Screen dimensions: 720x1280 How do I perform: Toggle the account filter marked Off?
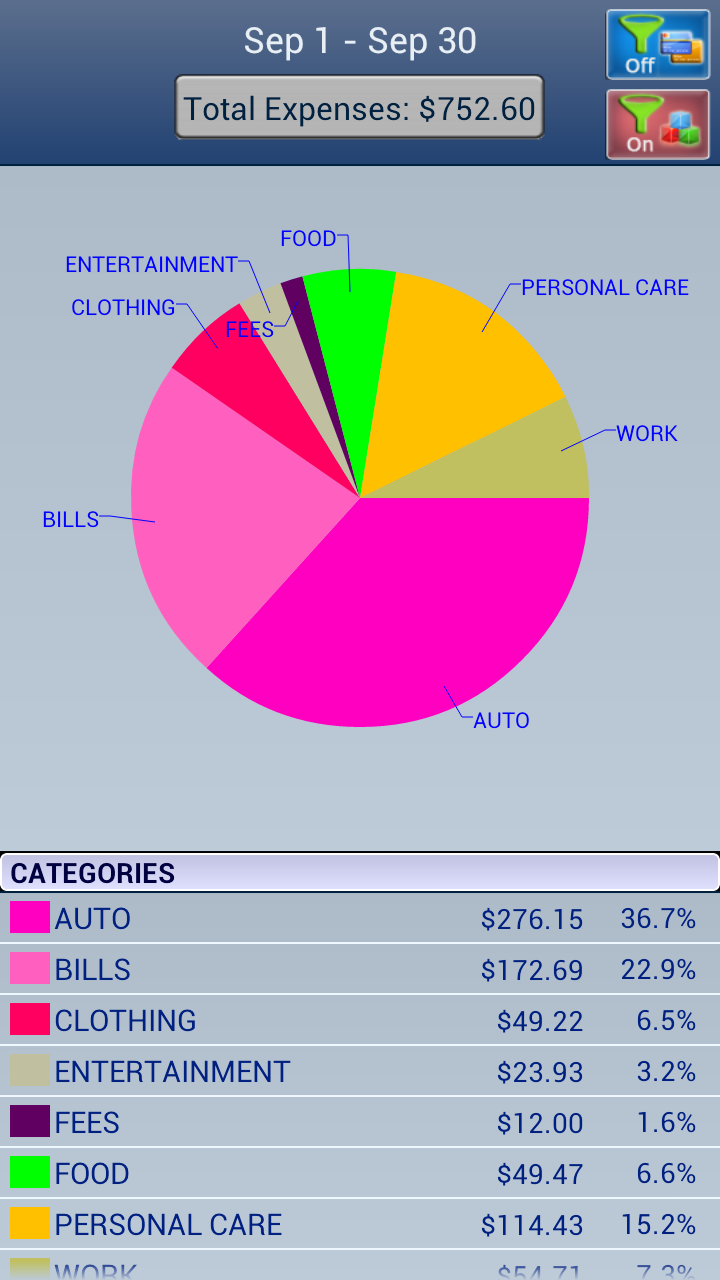coord(657,44)
